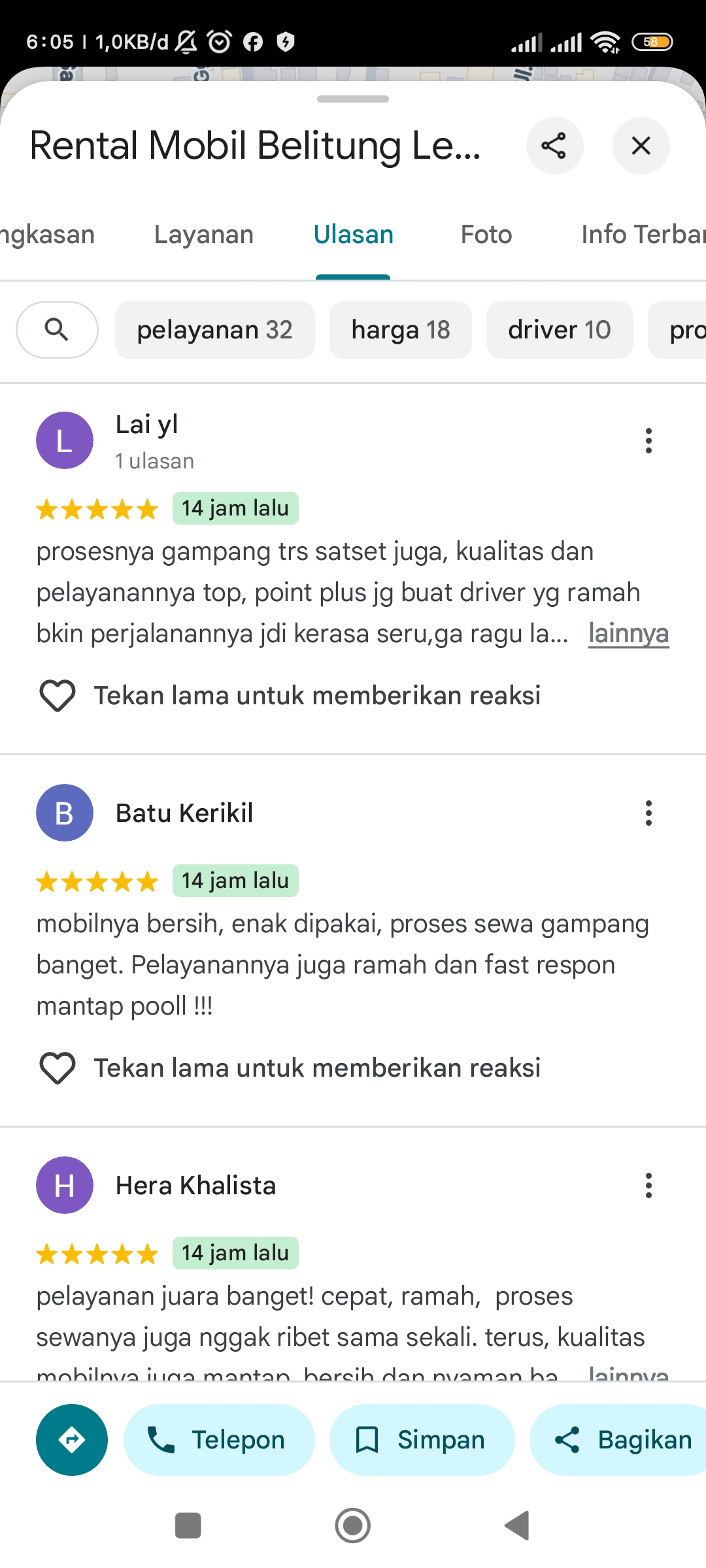
Task: Filter reviews by pelayanan chip
Action: tap(214, 330)
